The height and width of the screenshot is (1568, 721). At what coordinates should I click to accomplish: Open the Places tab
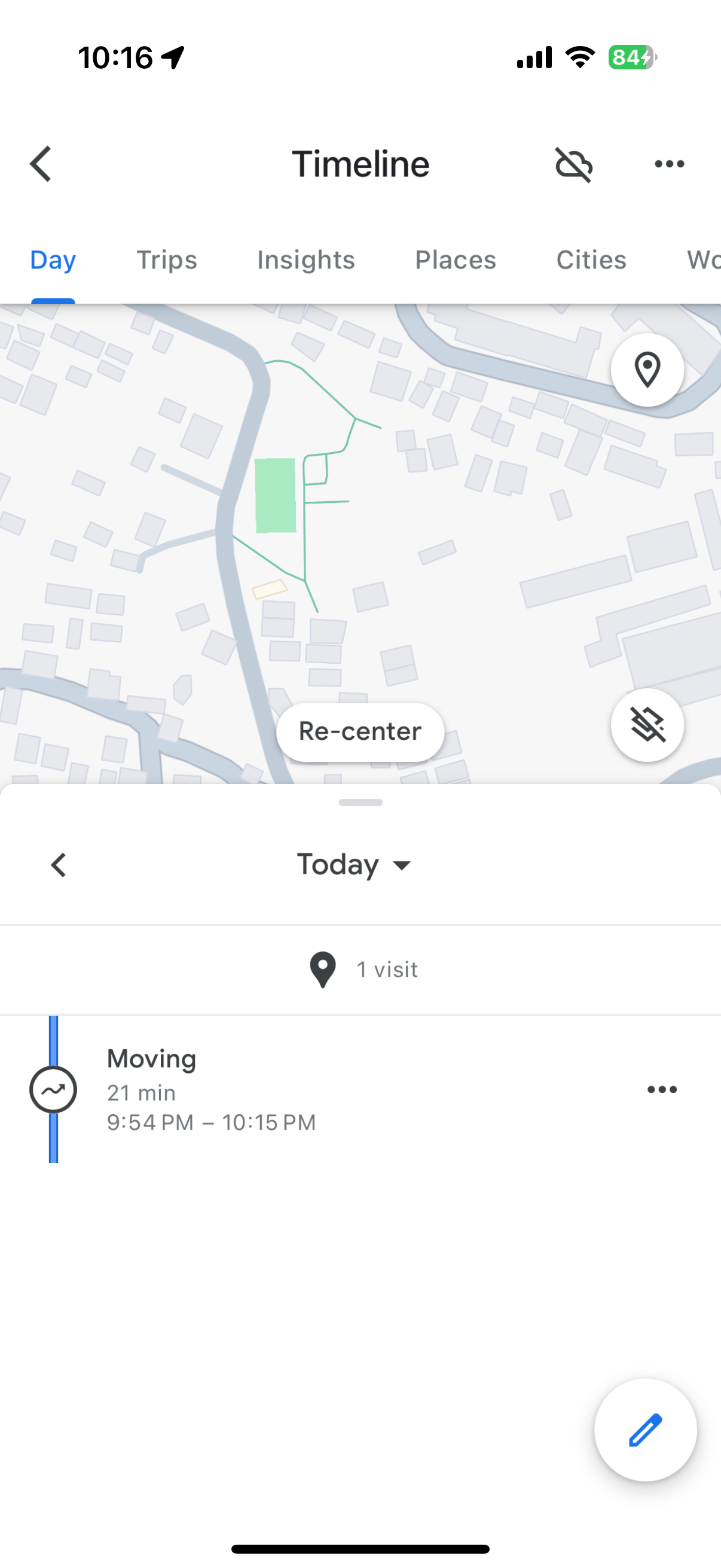456,260
